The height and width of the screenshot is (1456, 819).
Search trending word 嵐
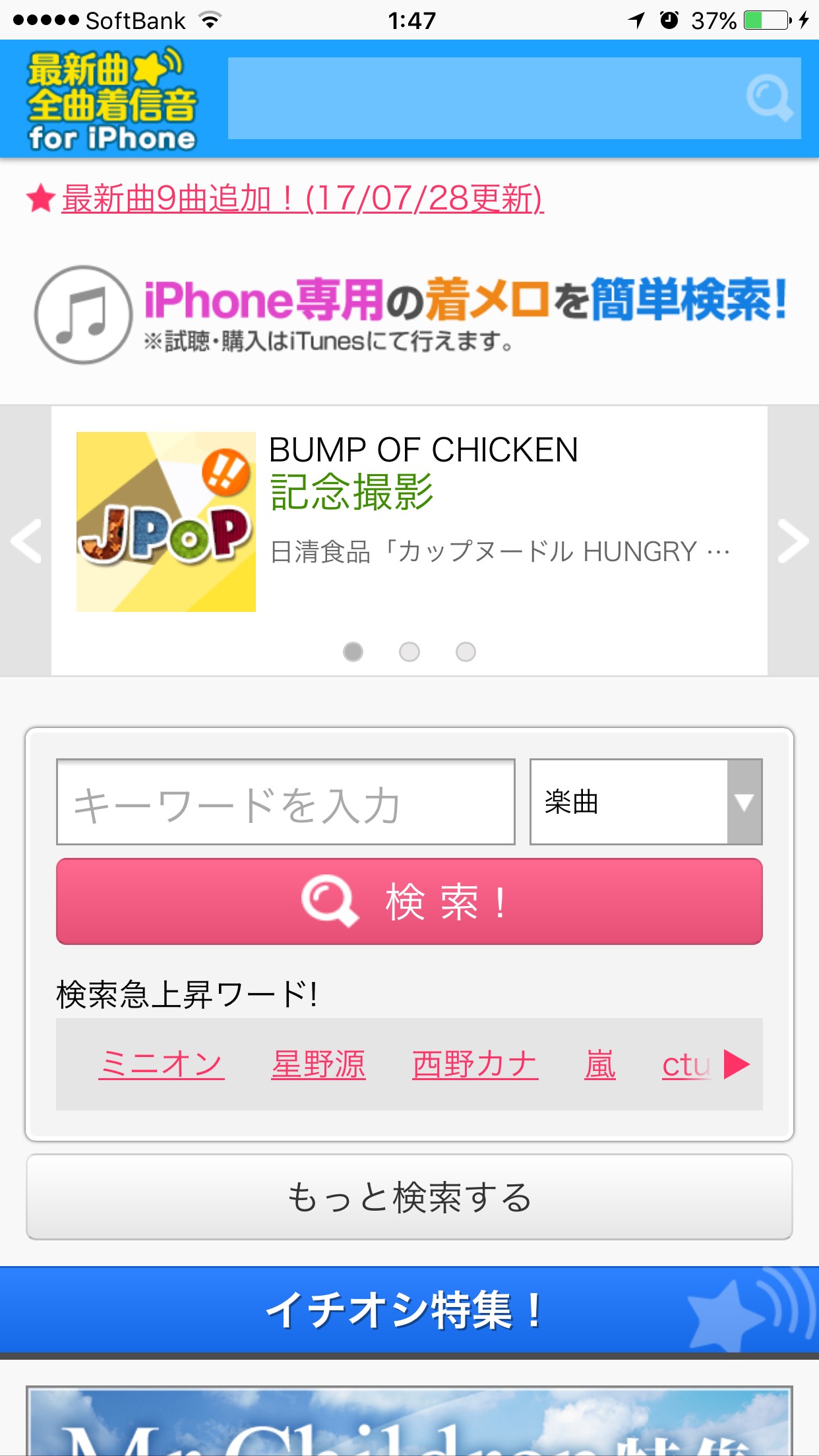[x=599, y=1064]
